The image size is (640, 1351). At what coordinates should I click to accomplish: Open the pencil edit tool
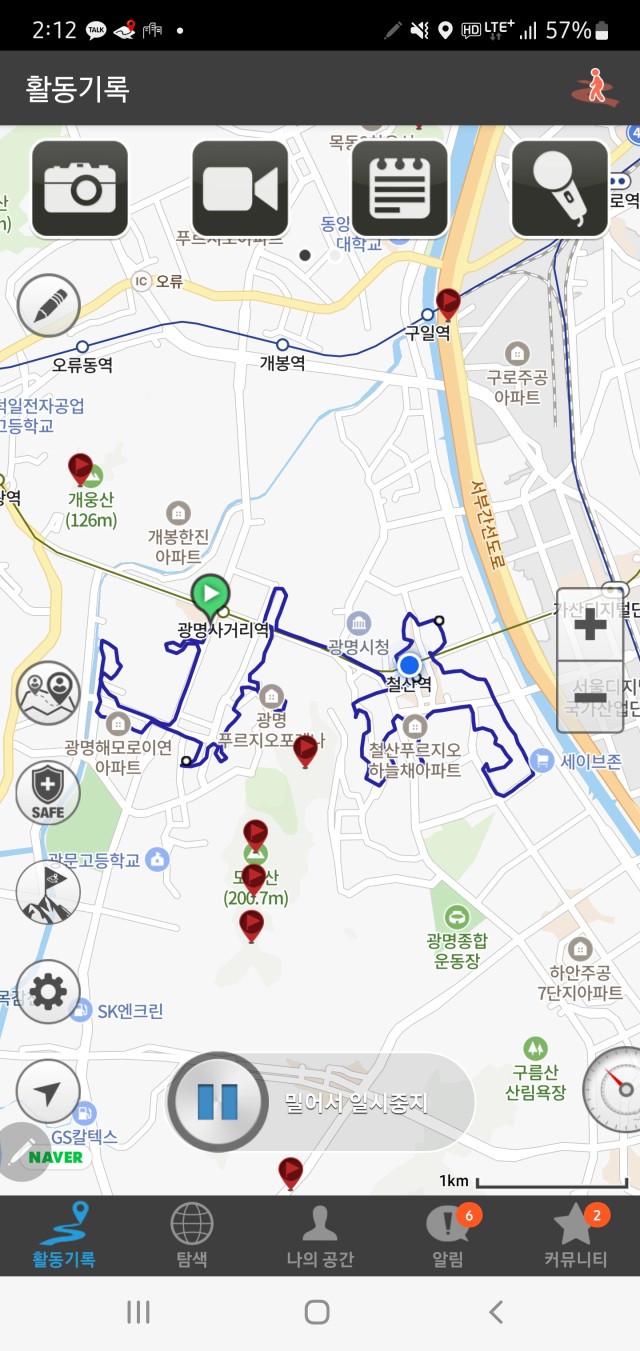coord(48,305)
